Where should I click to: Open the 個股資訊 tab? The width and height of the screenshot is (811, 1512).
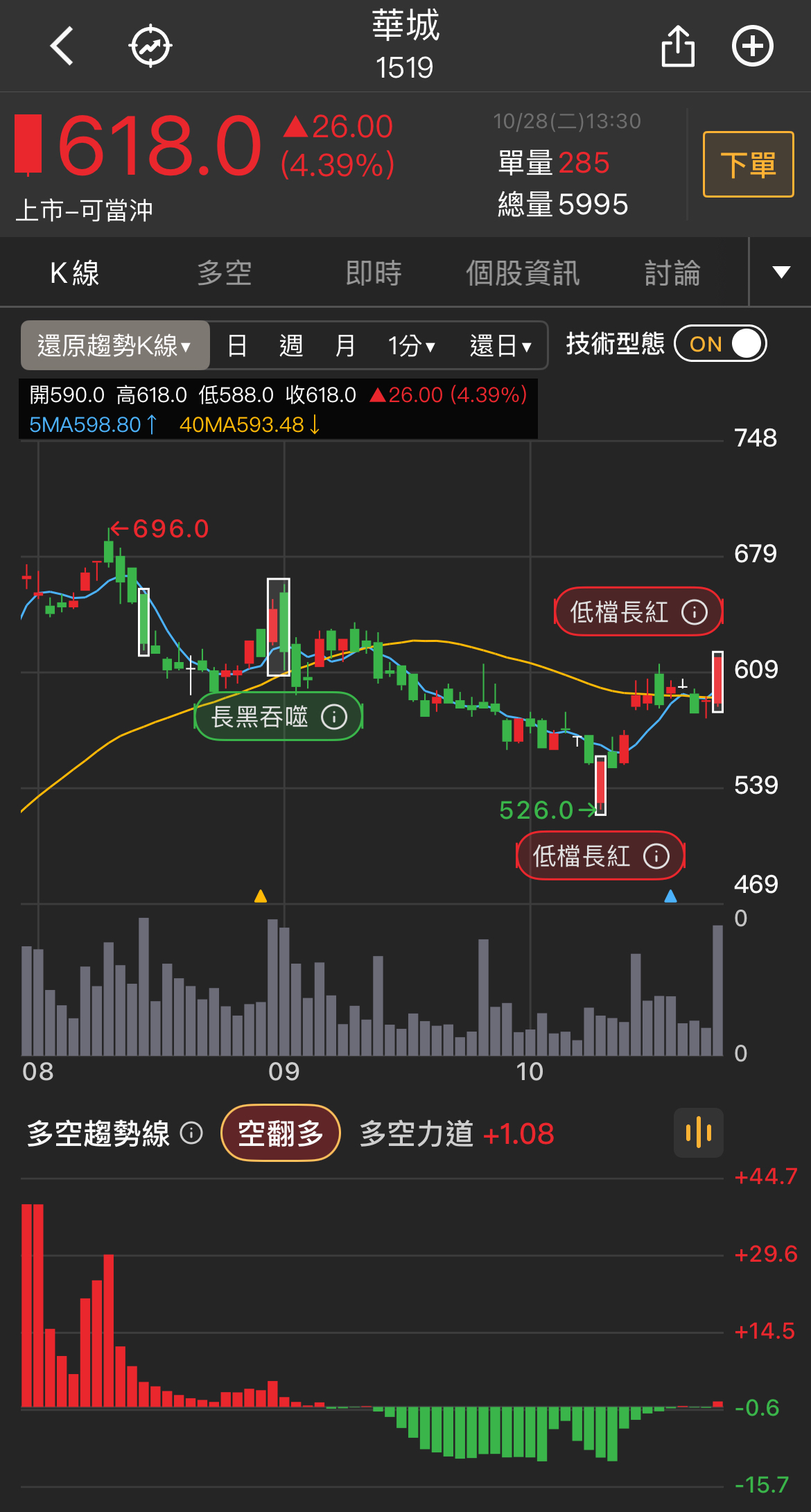tap(523, 273)
